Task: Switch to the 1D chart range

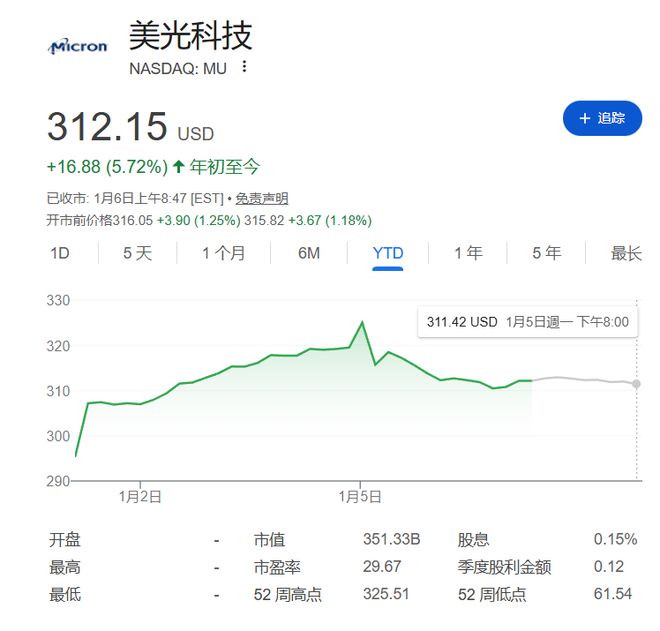Action: 60,253
